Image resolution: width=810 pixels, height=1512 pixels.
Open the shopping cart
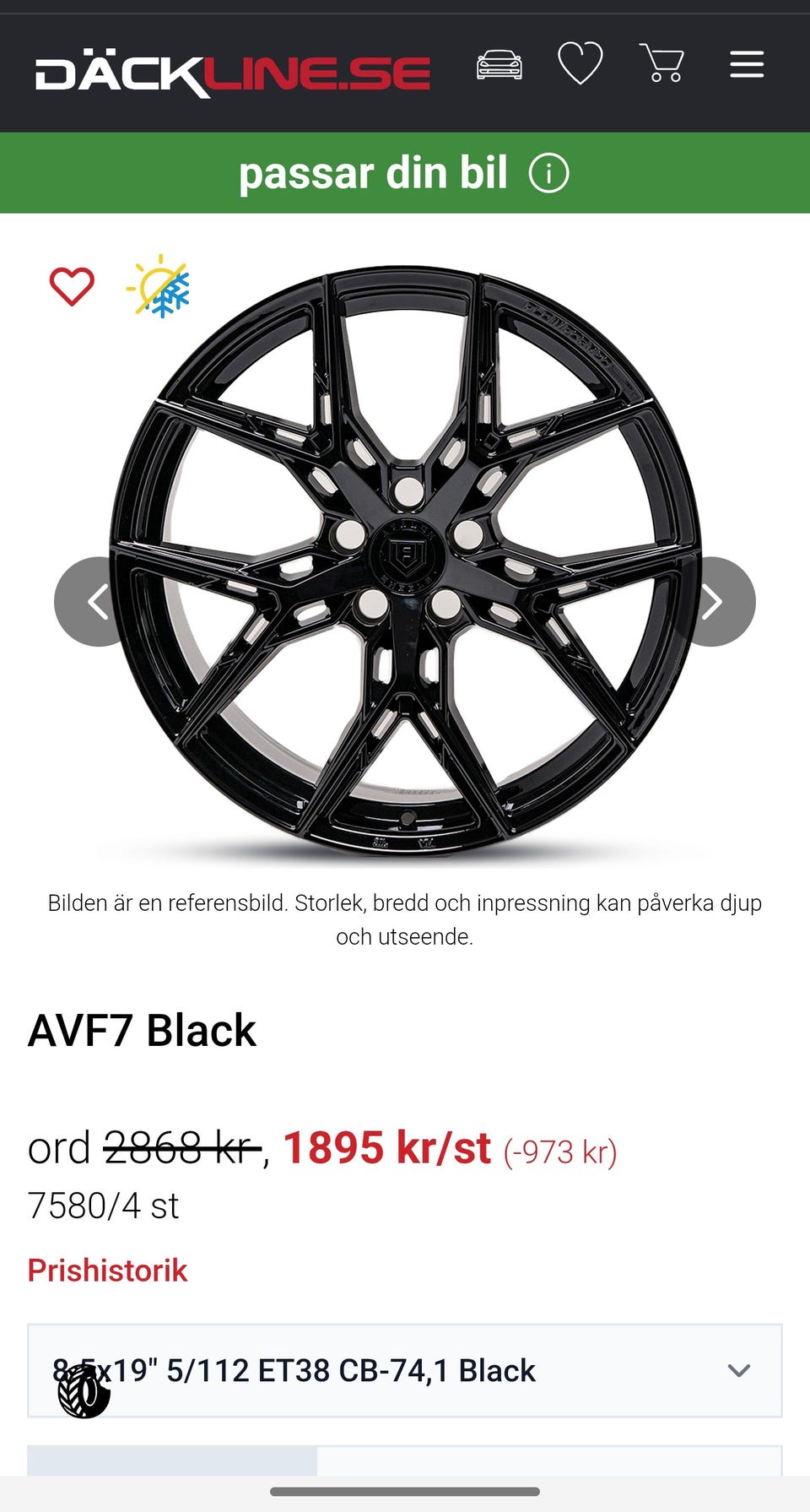pos(662,63)
